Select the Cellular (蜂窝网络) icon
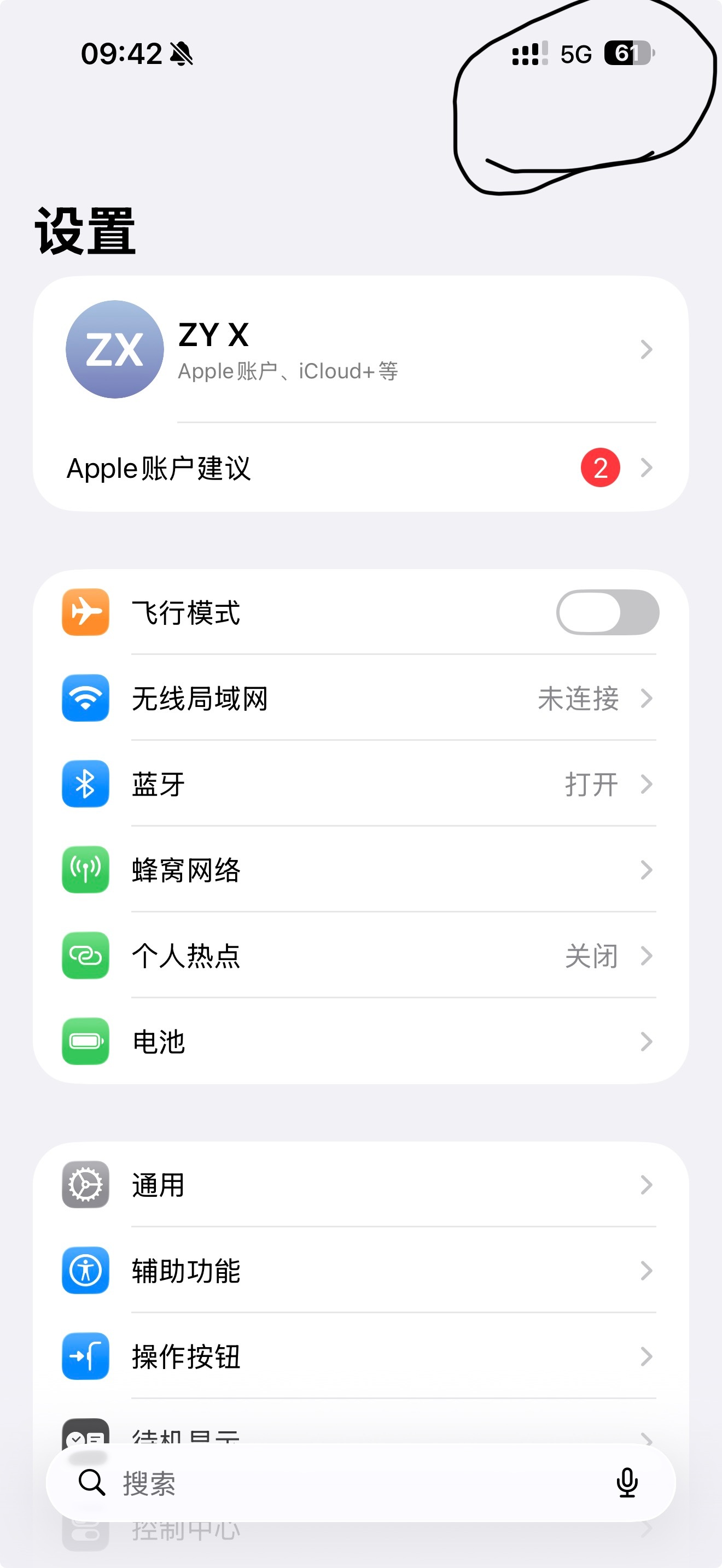This screenshot has width=722, height=1568. point(85,870)
